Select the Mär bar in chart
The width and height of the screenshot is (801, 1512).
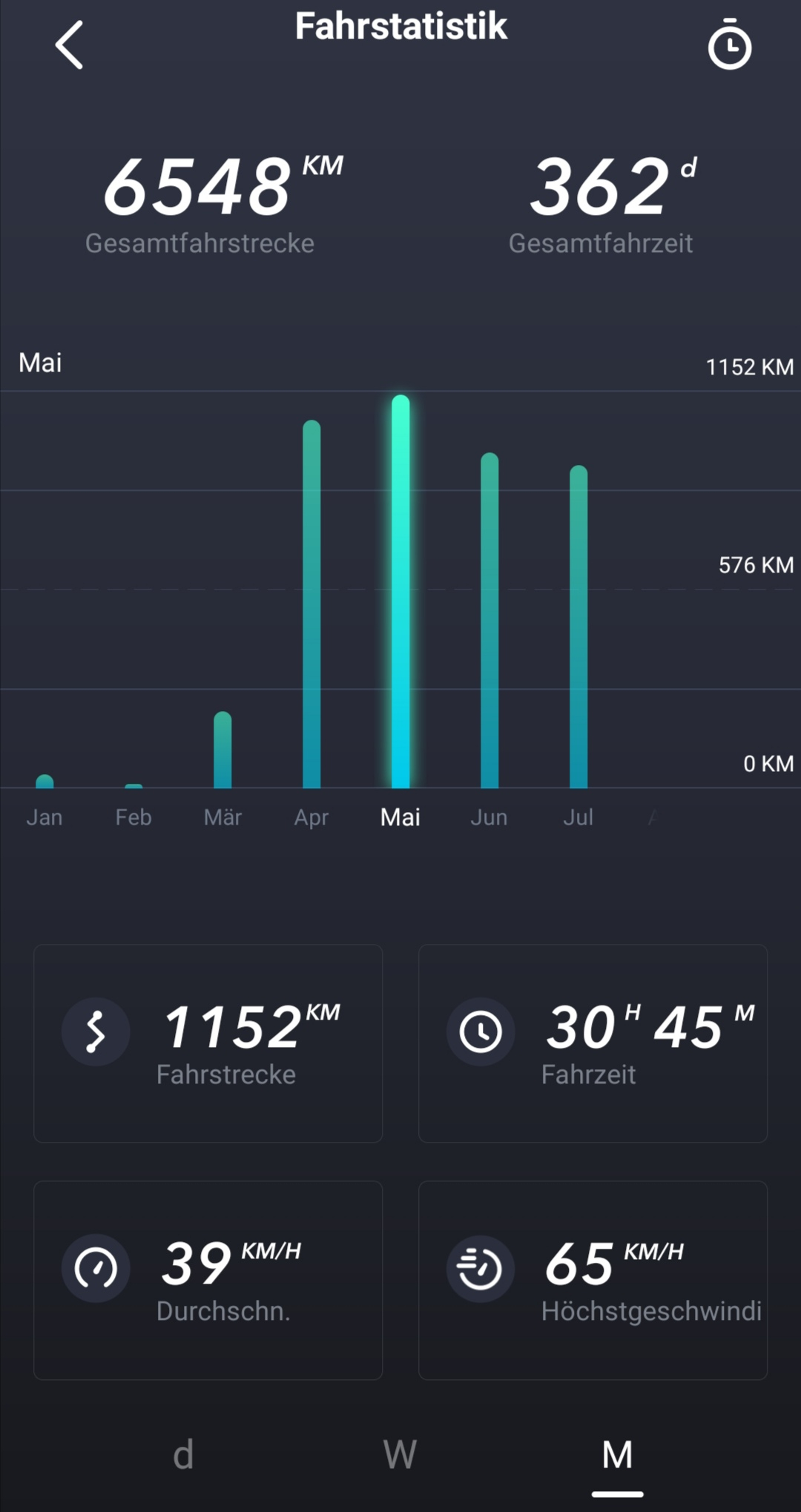point(222,750)
